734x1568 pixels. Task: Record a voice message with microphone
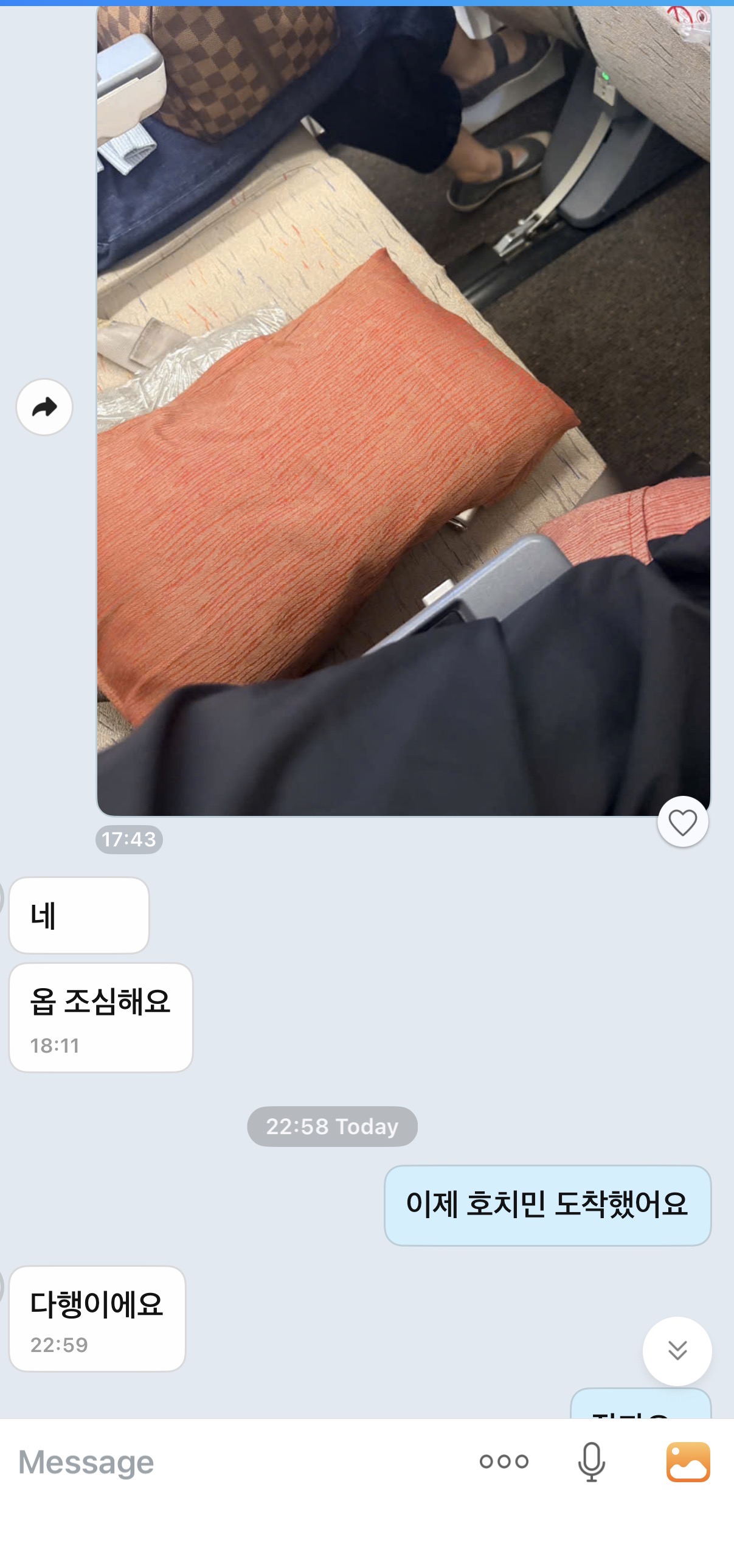click(x=591, y=1462)
